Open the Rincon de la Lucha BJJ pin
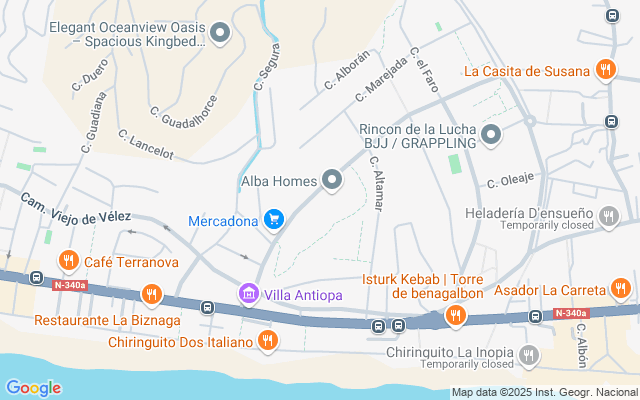The image size is (640, 400). [490, 134]
